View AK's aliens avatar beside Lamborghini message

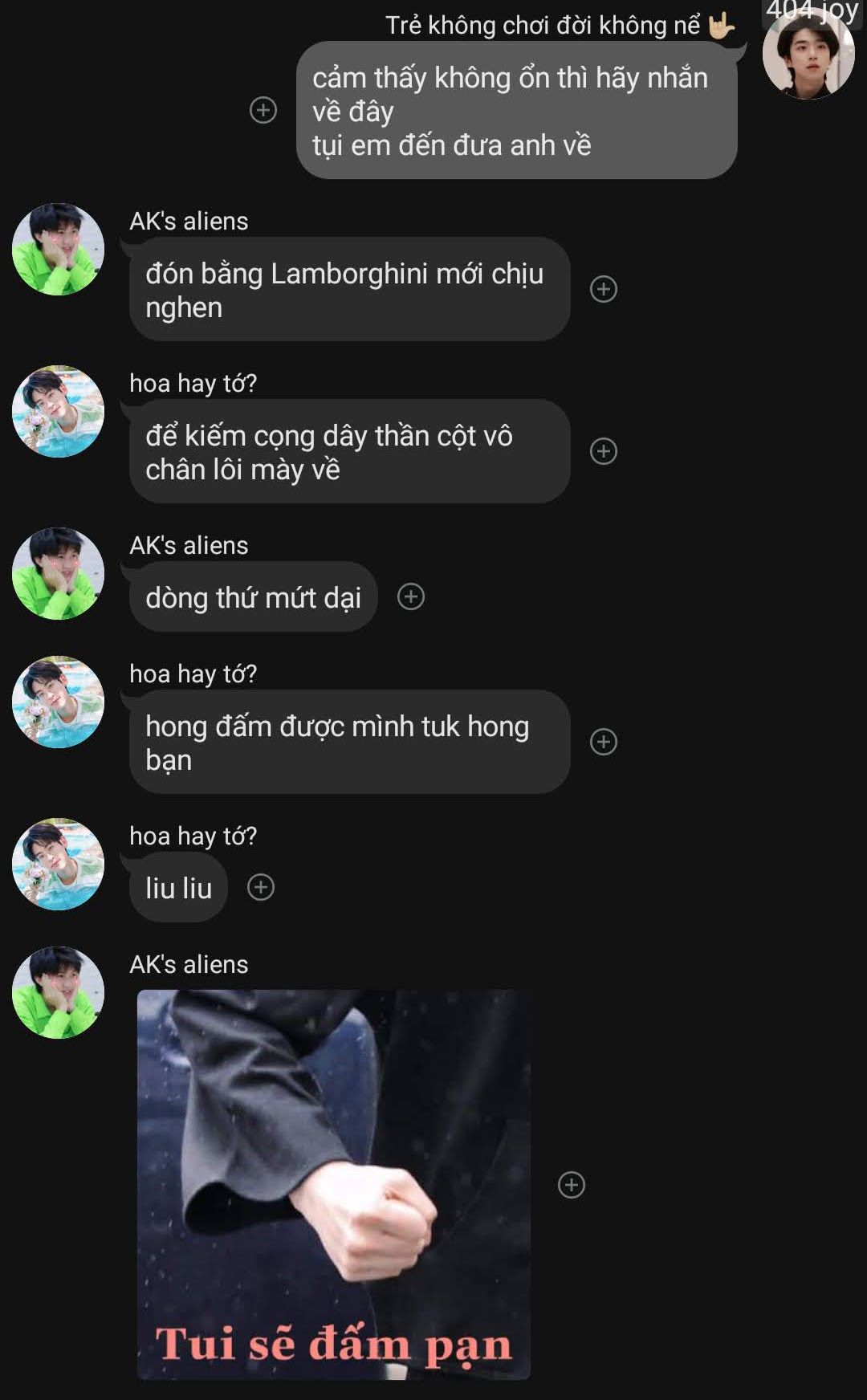coord(58,250)
